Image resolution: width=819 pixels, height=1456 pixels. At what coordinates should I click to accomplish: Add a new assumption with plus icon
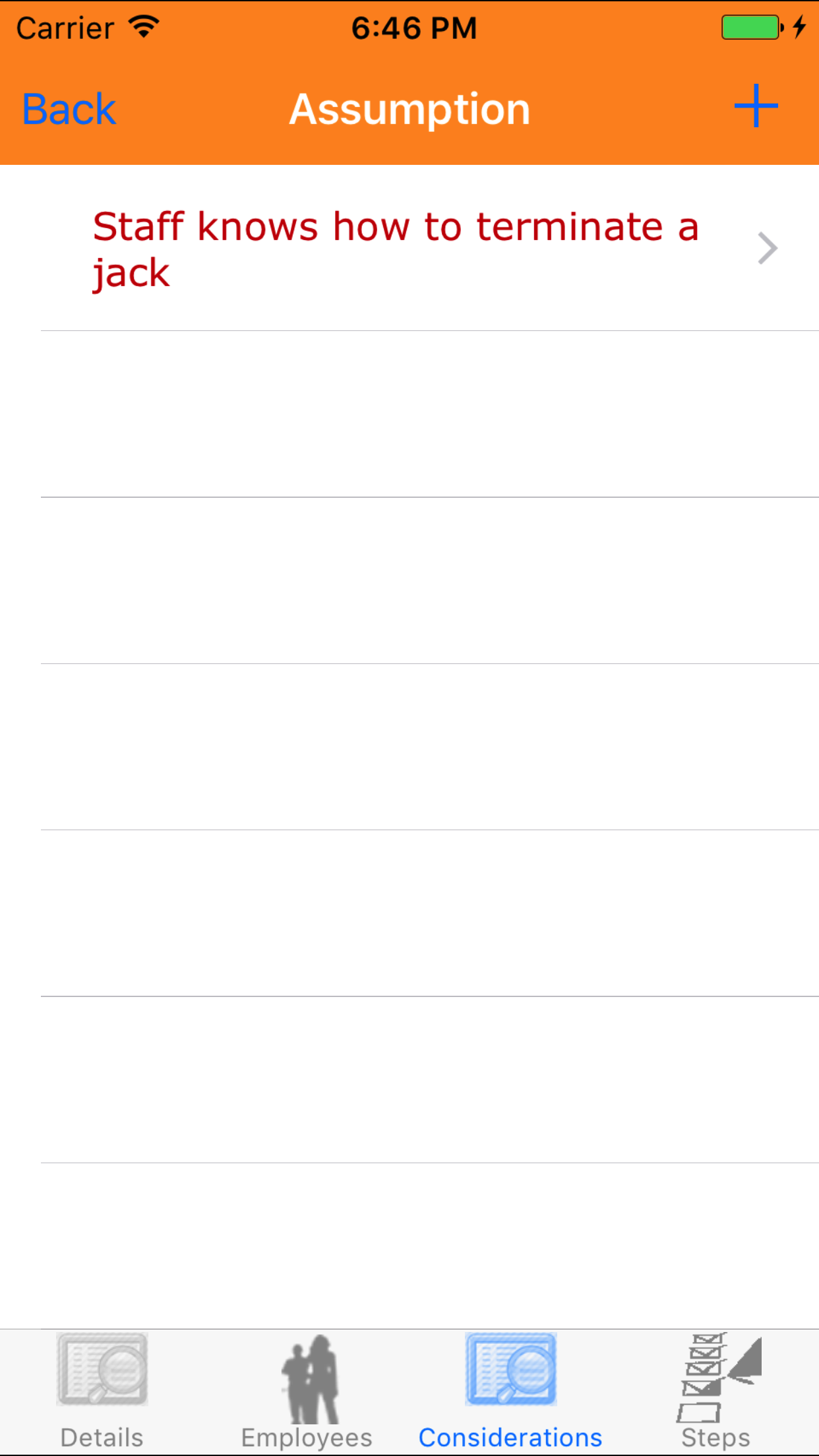coord(756,106)
